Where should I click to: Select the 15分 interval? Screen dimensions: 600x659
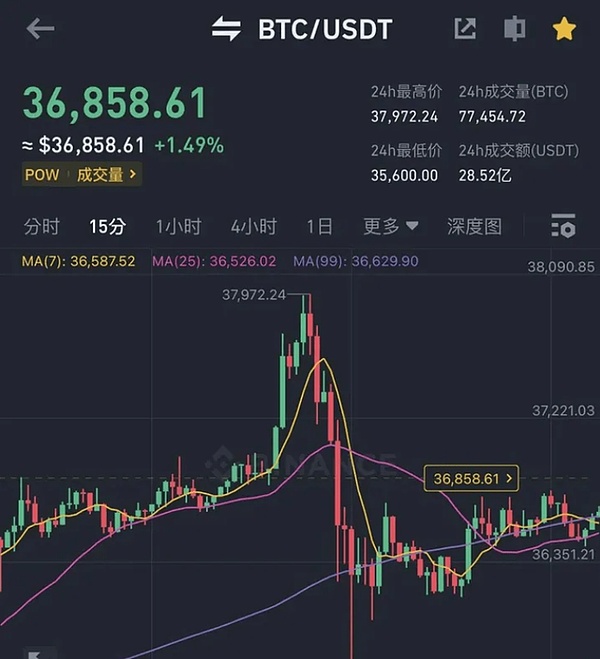pyautogui.click(x=107, y=227)
